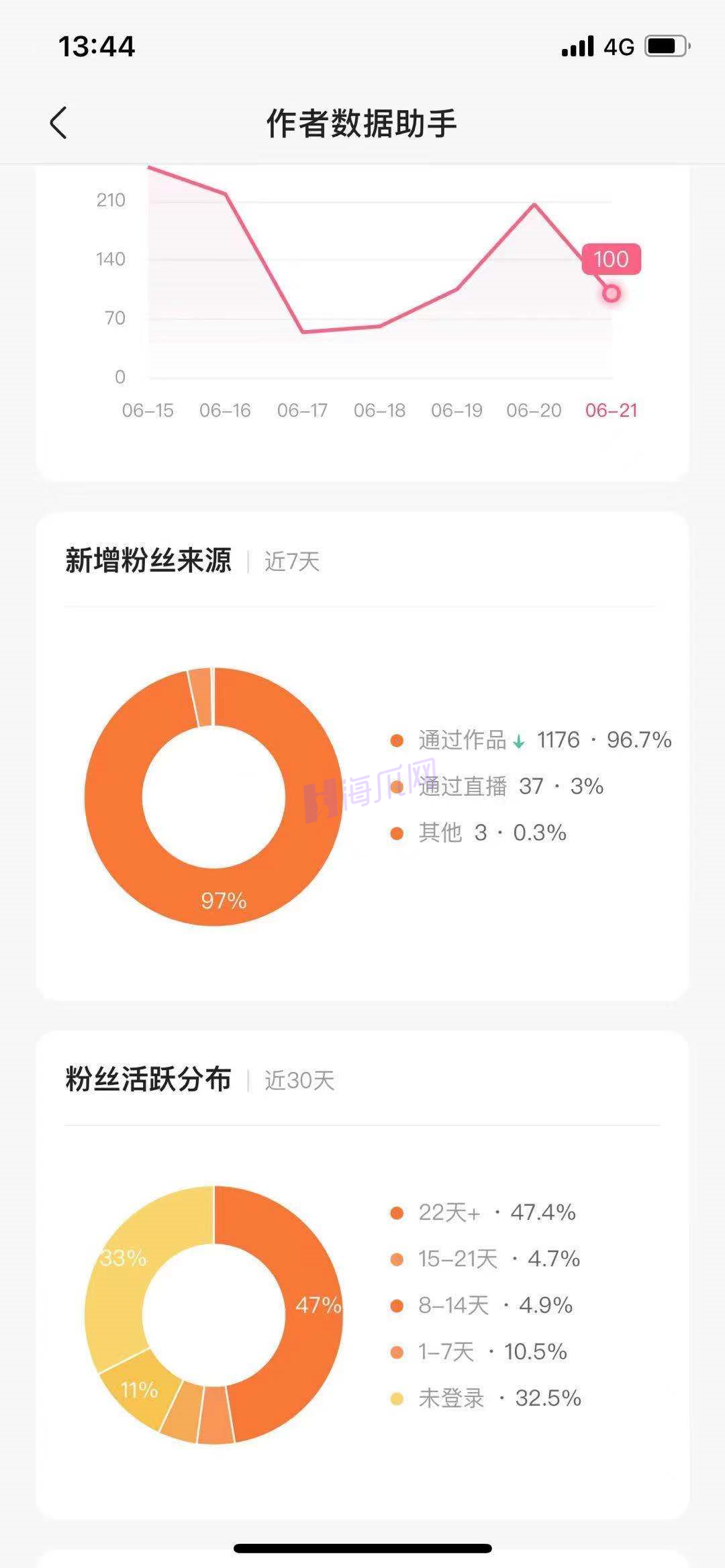Switch to the 粉丝活跃分布 section header

point(149,1078)
